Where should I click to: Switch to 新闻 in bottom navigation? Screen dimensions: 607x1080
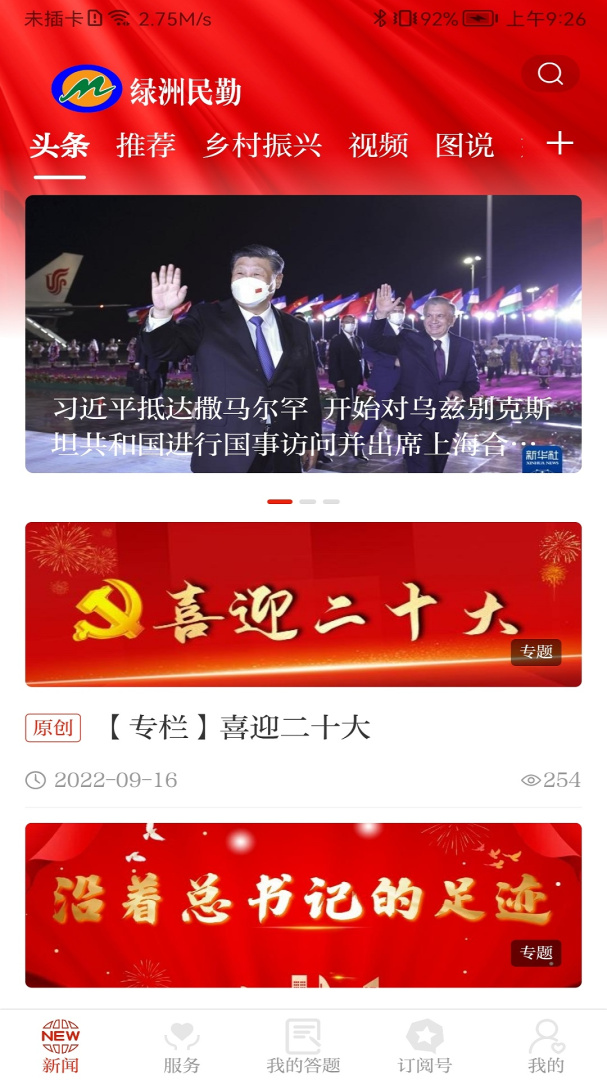60,1046
